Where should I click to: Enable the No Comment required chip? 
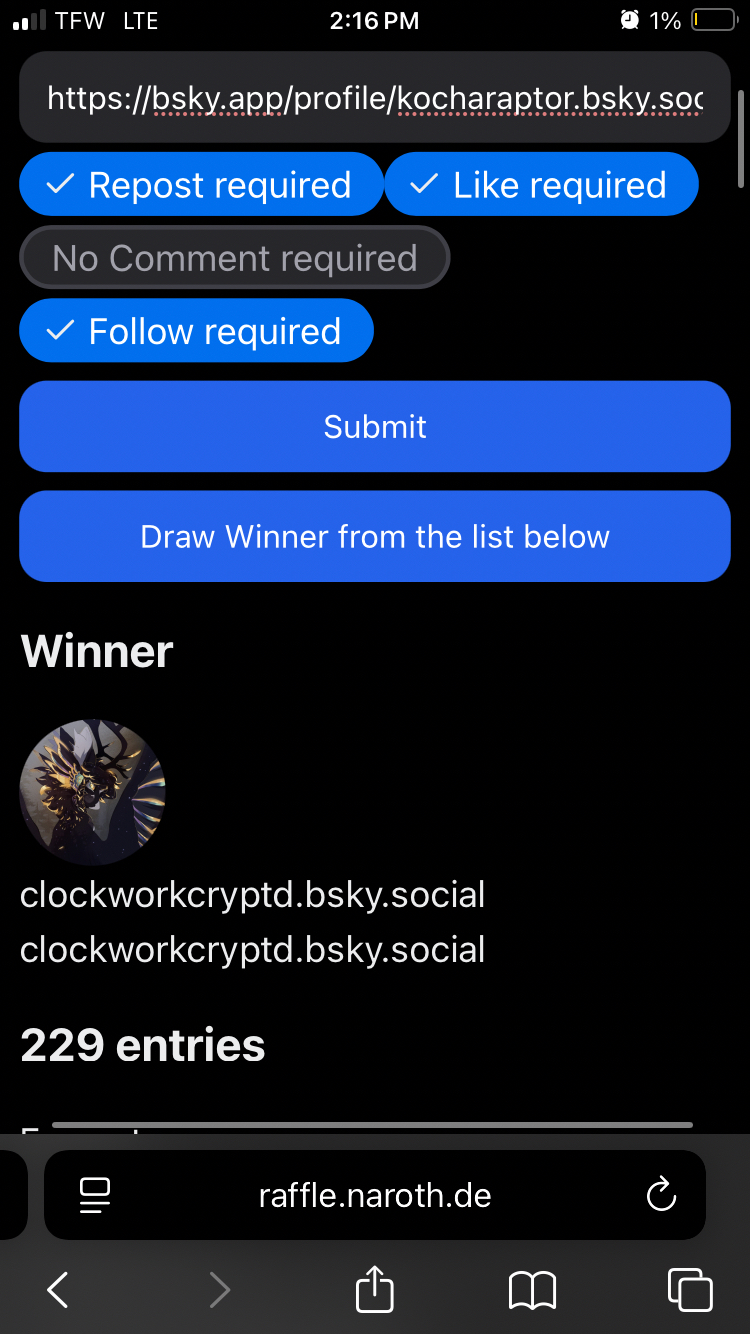click(234, 258)
